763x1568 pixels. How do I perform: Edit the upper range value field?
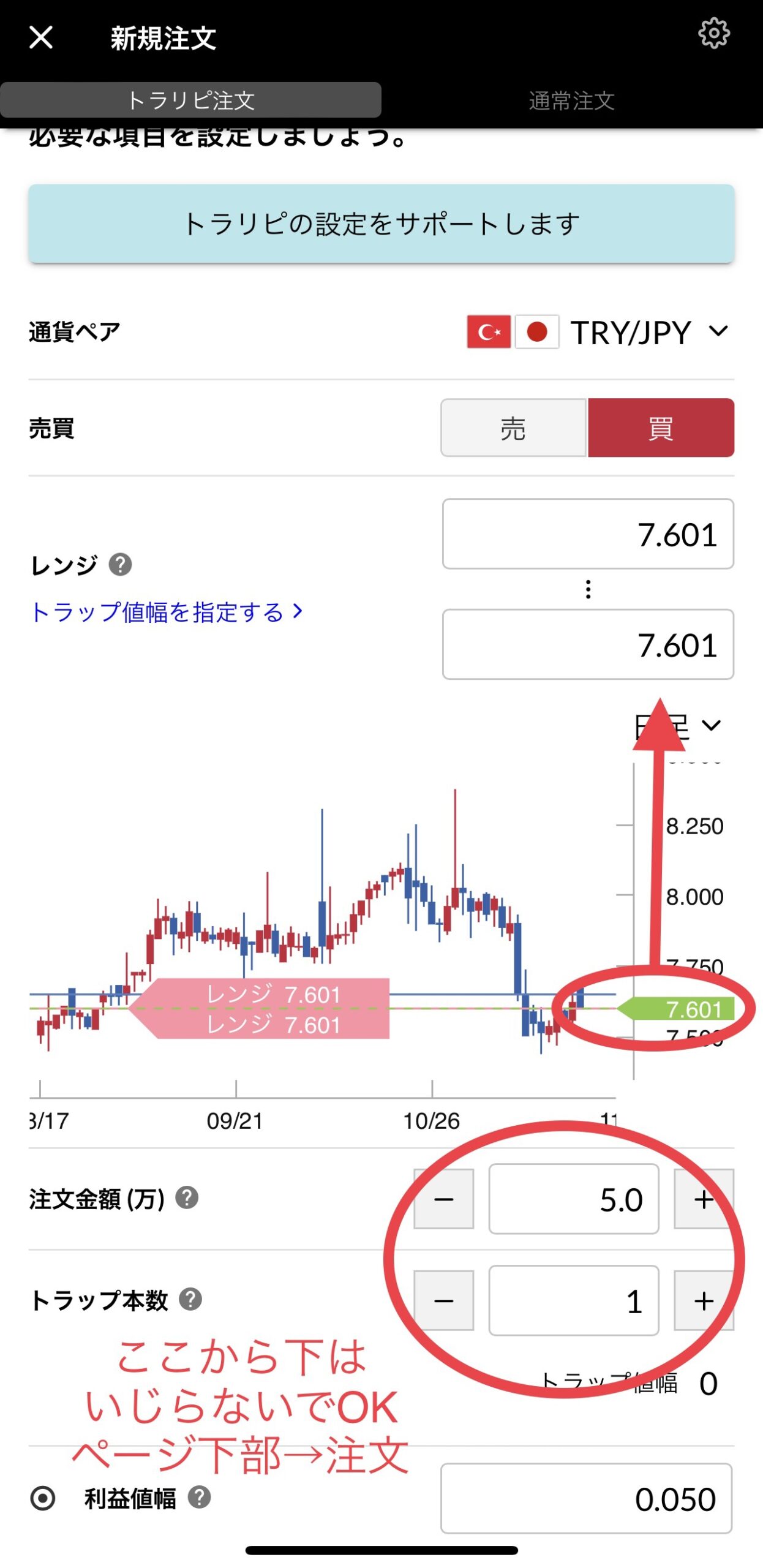point(587,534)
